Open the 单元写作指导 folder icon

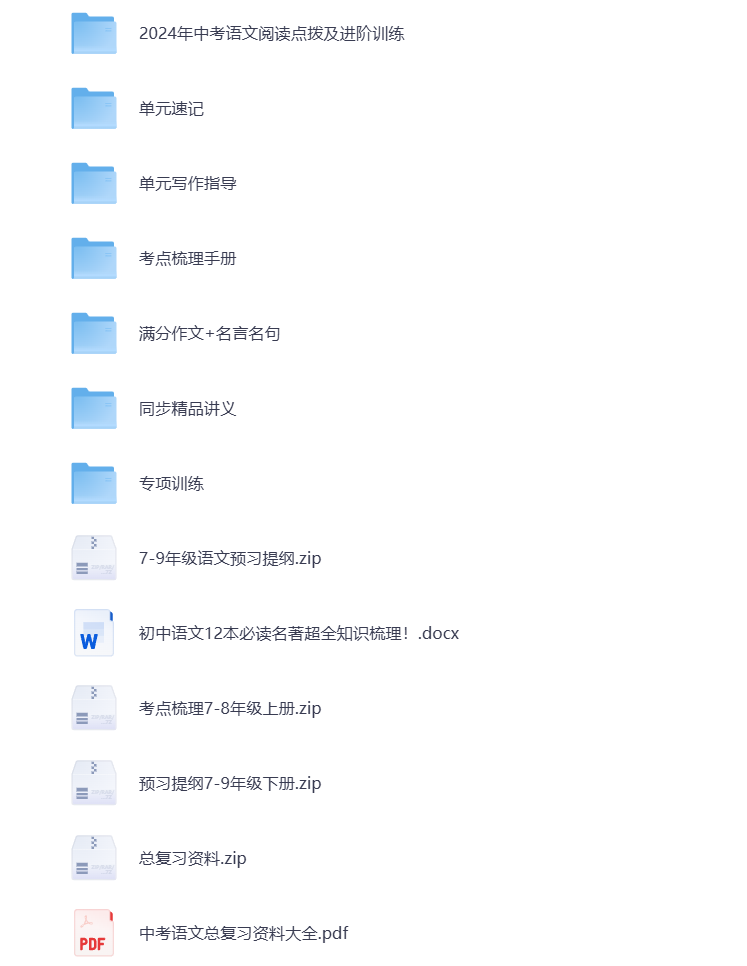pyautogui.click(x=93, y=183)
